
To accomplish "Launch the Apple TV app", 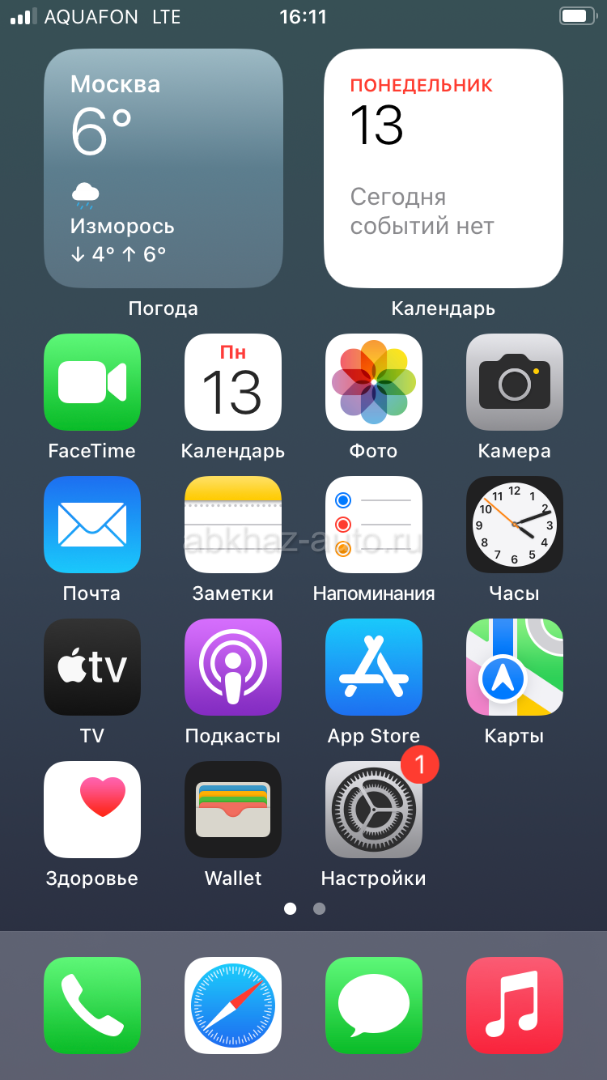I will [x=92, y=667].
